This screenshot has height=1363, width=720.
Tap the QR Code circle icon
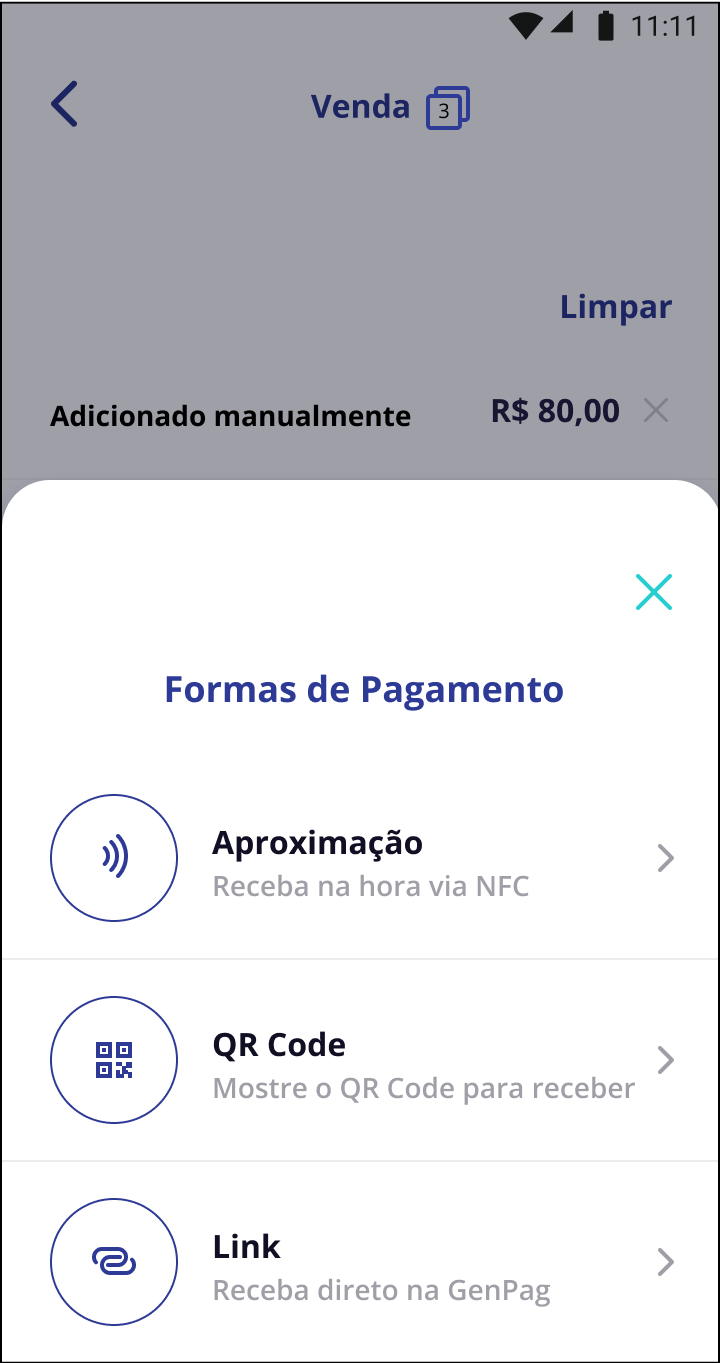(114, 1060)
